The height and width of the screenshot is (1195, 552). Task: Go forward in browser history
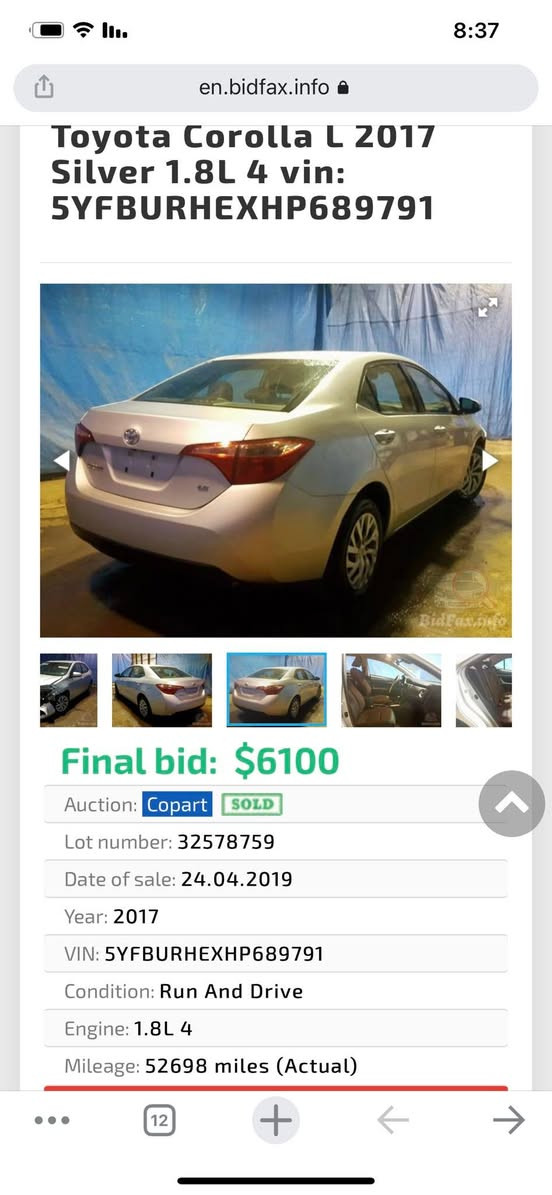pyautogui.click(x=509, y=1120)
